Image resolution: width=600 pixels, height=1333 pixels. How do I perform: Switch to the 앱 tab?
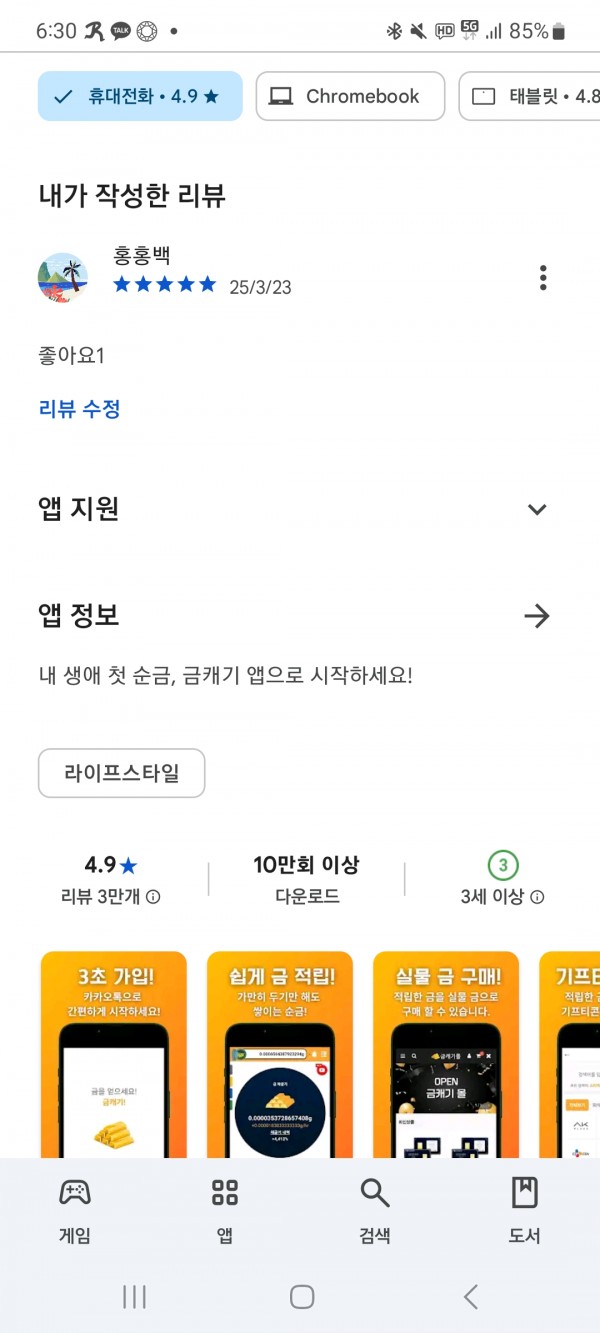(x=225, y=1210)
